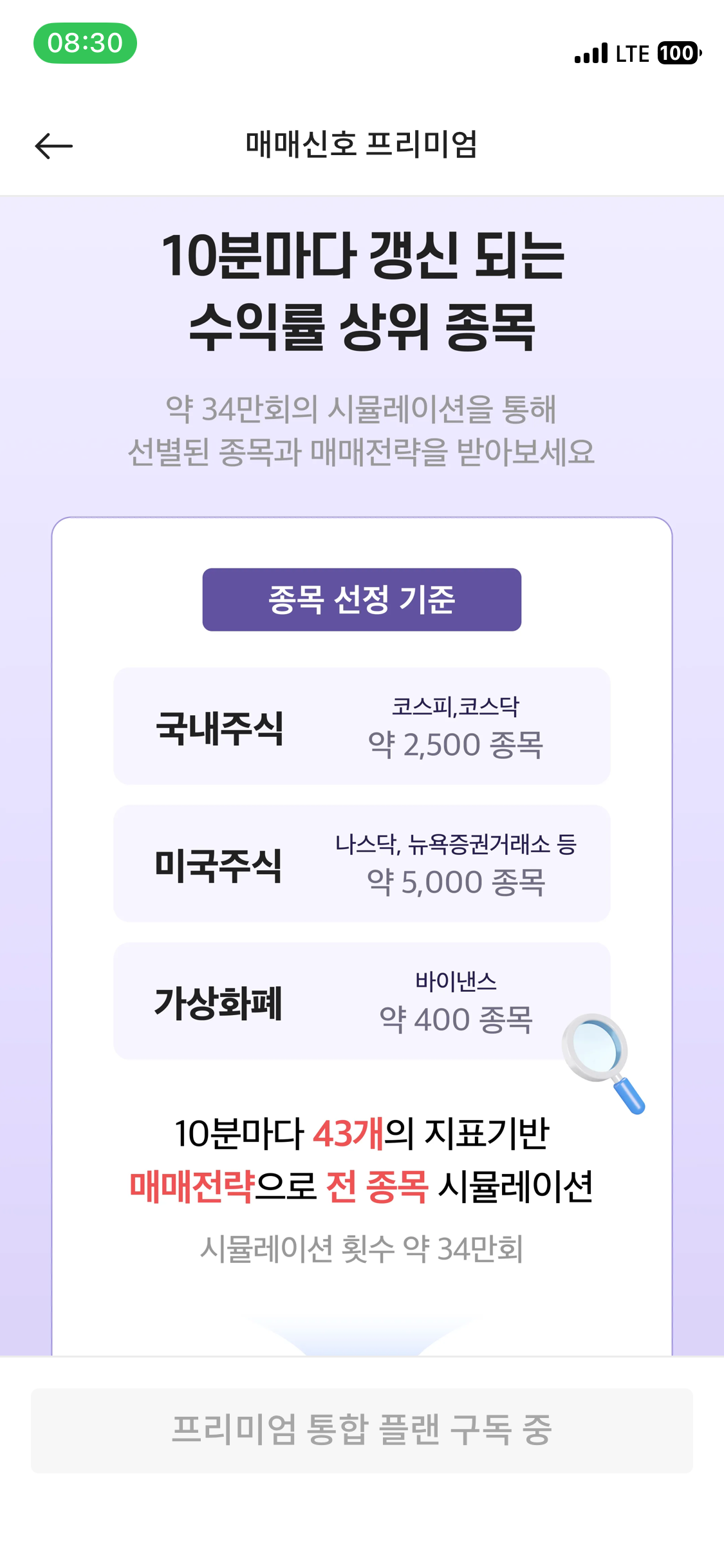Click the LTE network indicator
Screen dimensions: 724x1568
coord(633,53)
